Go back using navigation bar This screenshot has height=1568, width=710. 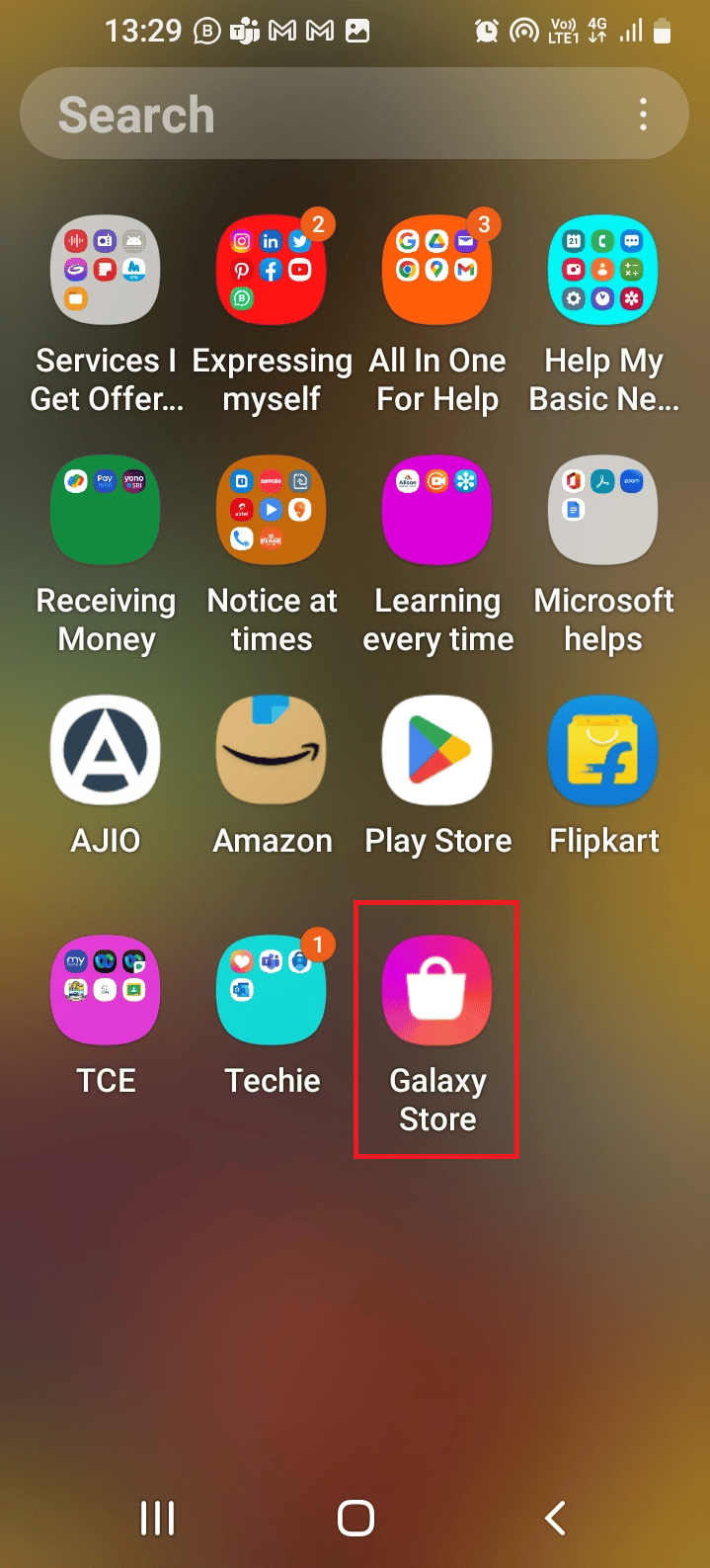coord(556,1518)
